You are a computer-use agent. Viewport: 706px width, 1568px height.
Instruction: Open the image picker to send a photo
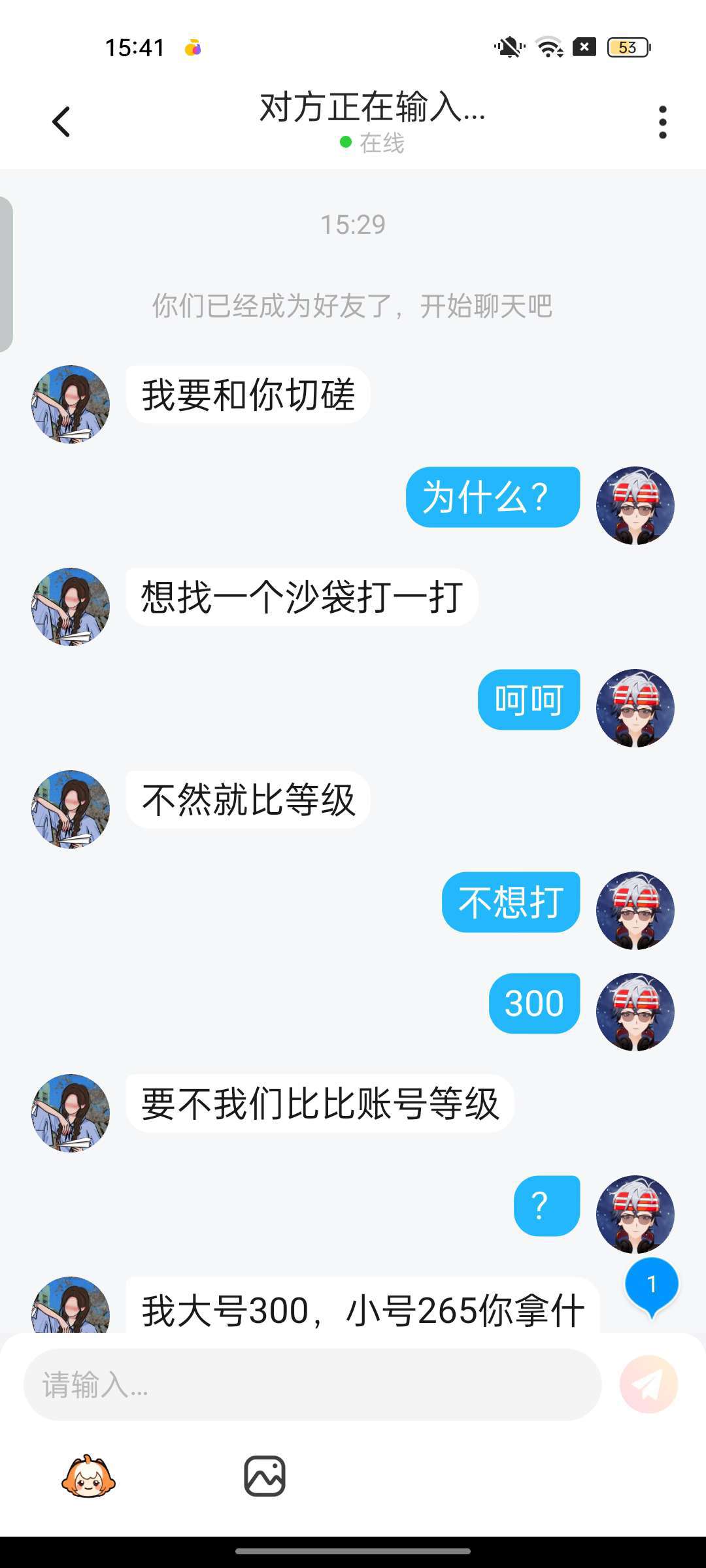click(265, 1476)
